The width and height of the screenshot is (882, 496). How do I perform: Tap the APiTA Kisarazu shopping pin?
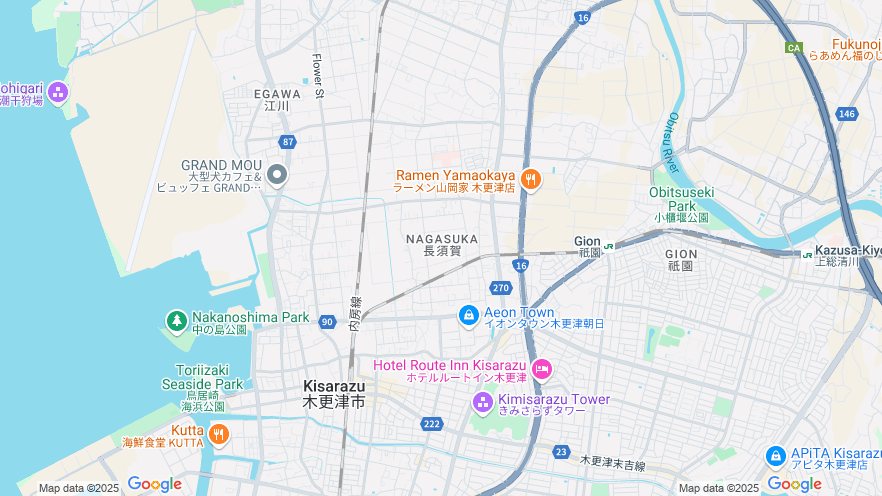click(775, 456)
